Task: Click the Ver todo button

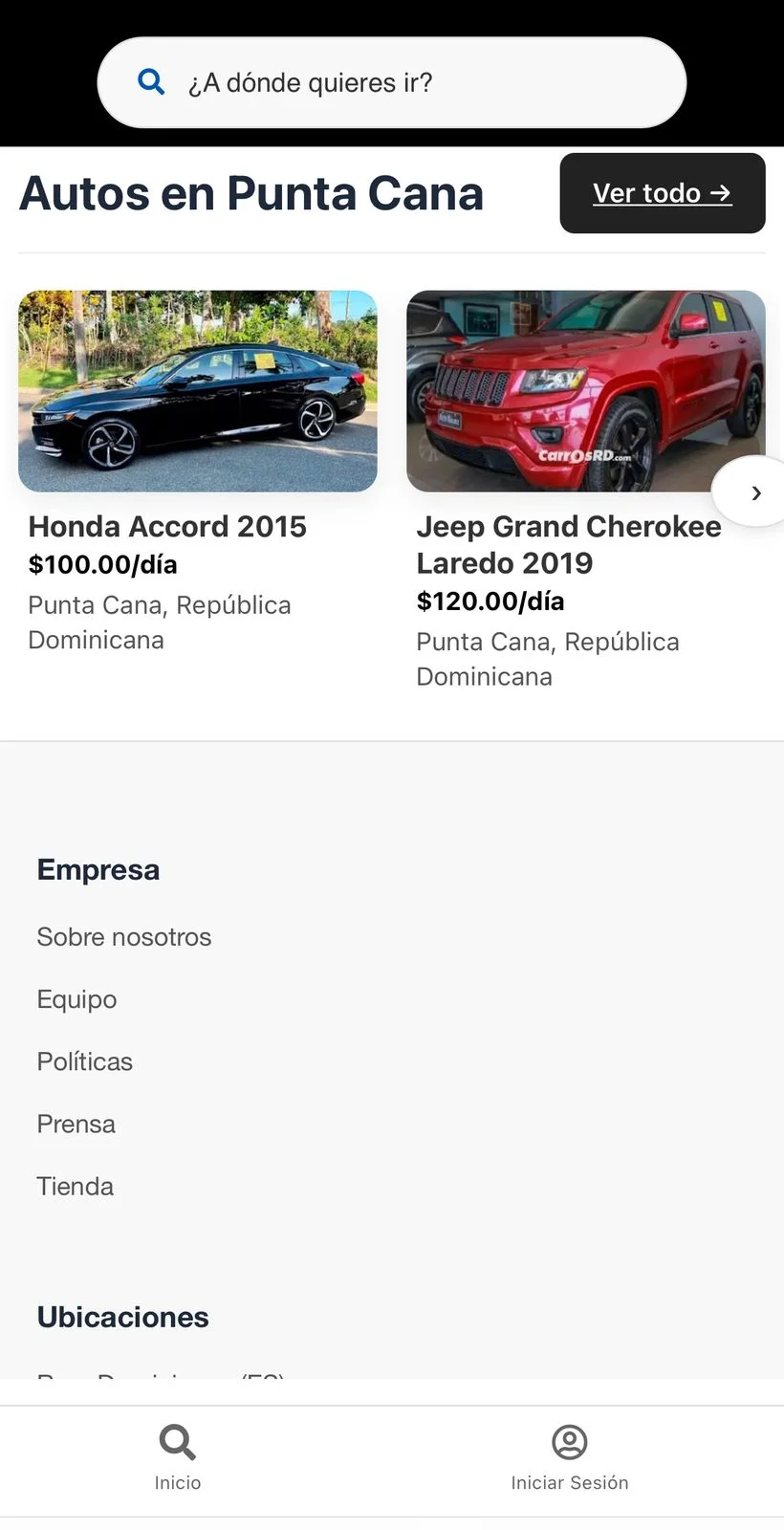Action: (662, 193)
